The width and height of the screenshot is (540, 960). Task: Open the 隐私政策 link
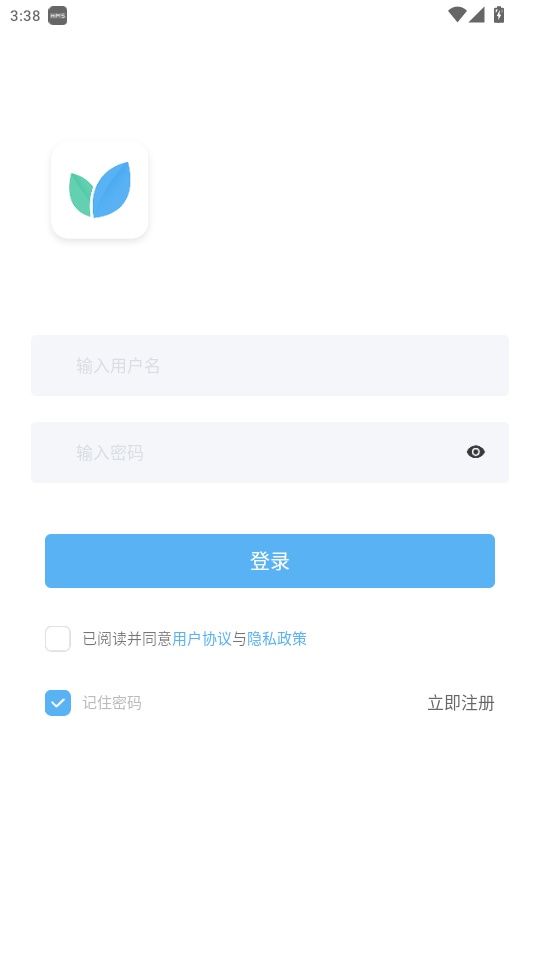click(x=277, y=639)
